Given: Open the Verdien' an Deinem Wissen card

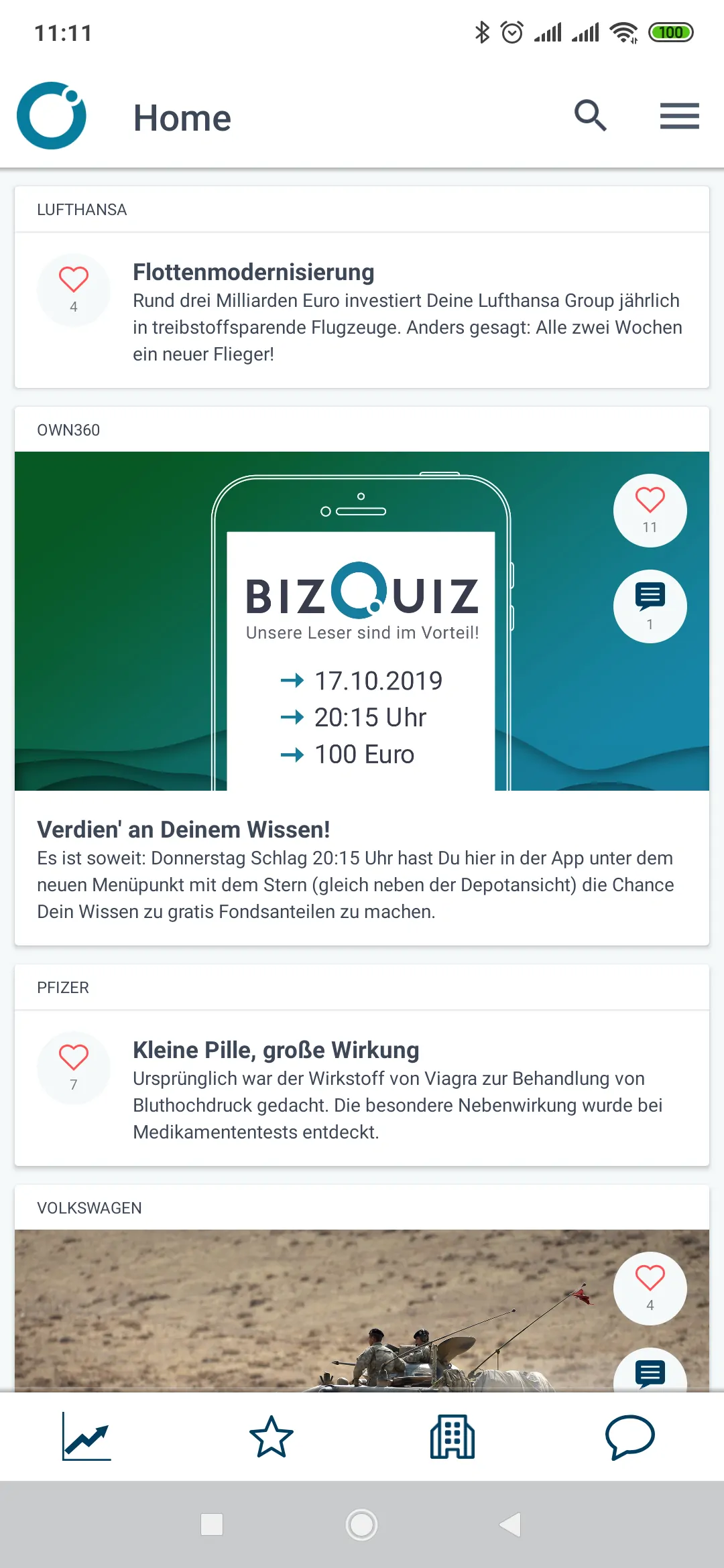Looking at the screenshot, I should 362,869.
